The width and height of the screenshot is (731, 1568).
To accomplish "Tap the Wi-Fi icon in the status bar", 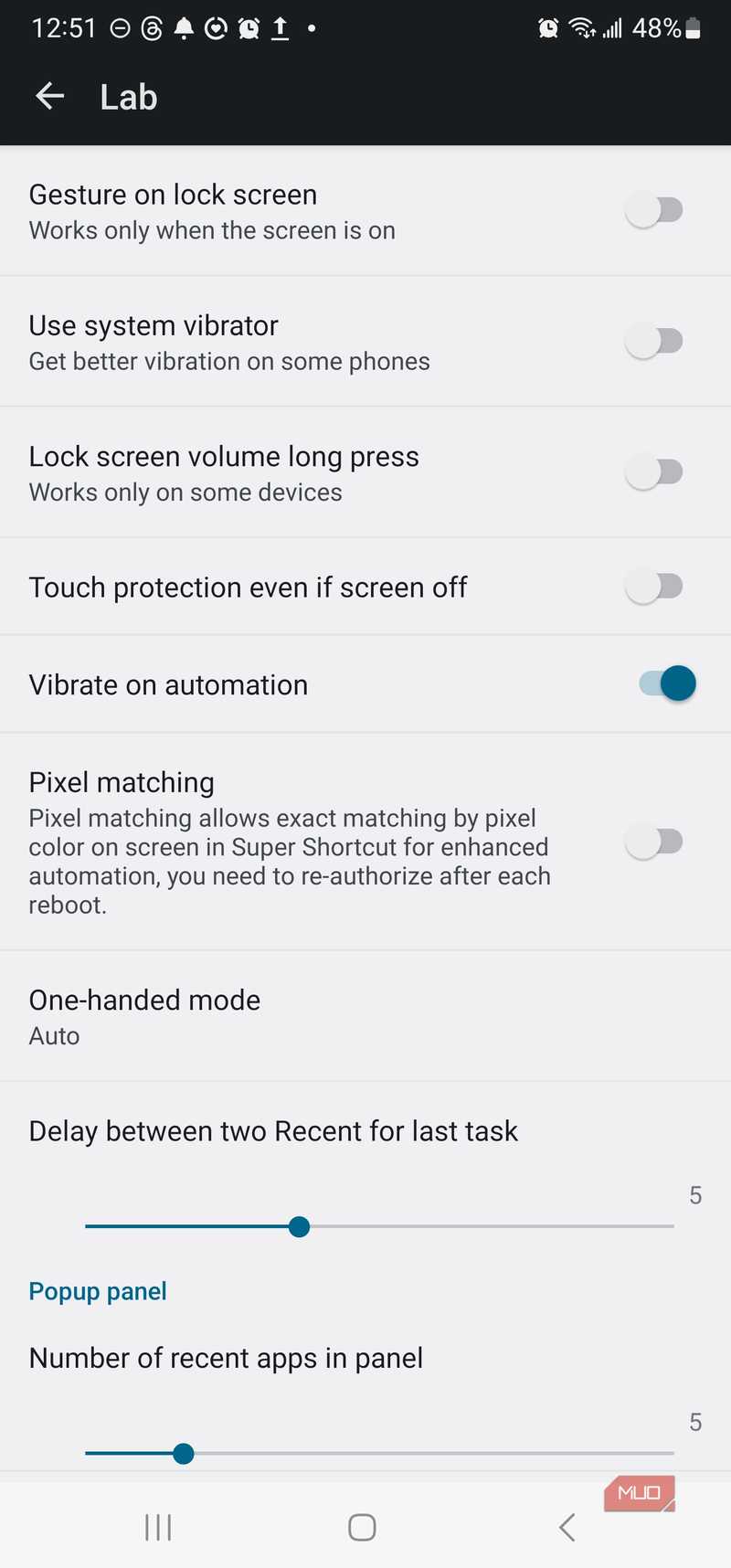I will coord(583,27).
